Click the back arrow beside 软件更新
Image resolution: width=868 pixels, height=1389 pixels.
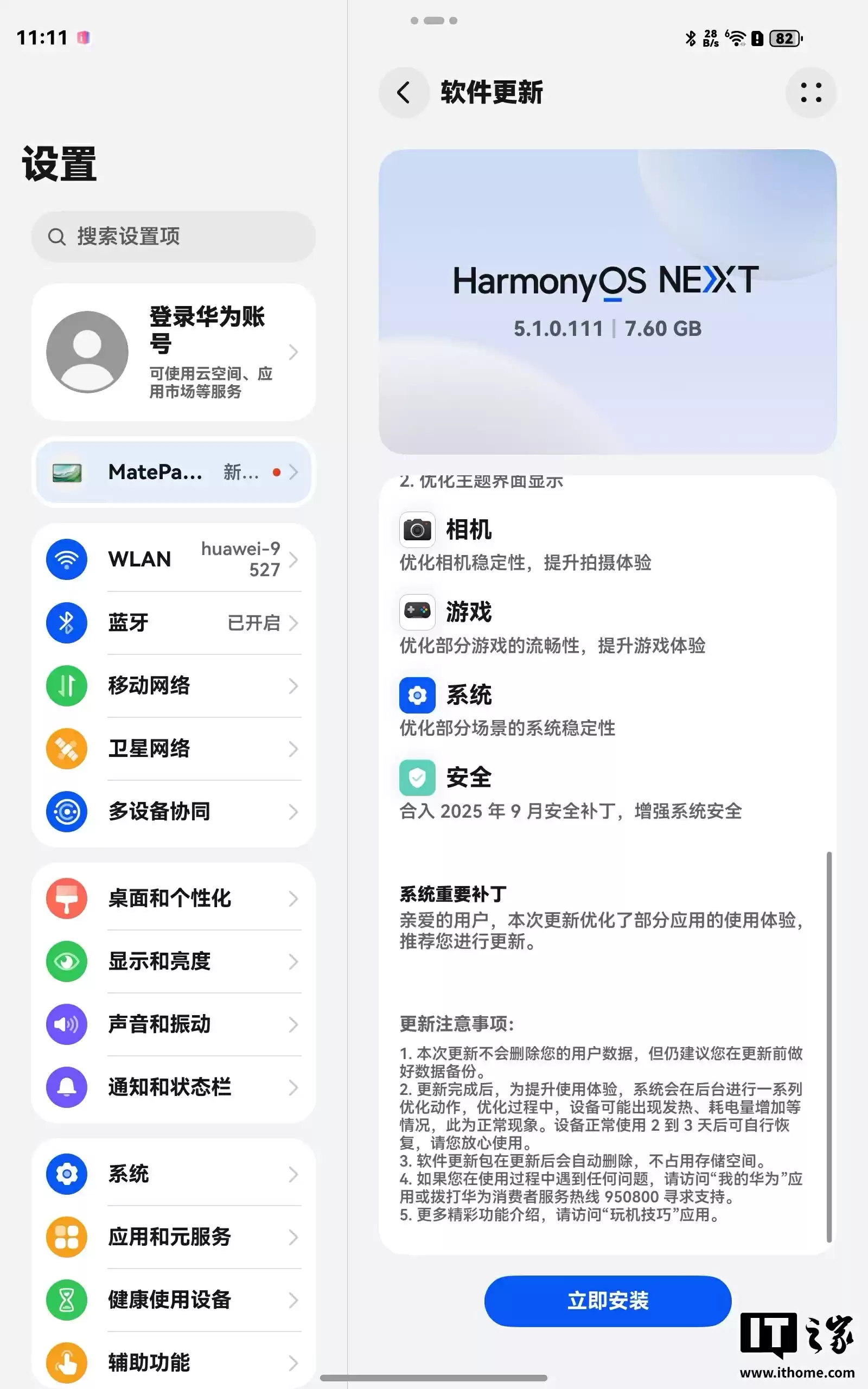point(404,92)
